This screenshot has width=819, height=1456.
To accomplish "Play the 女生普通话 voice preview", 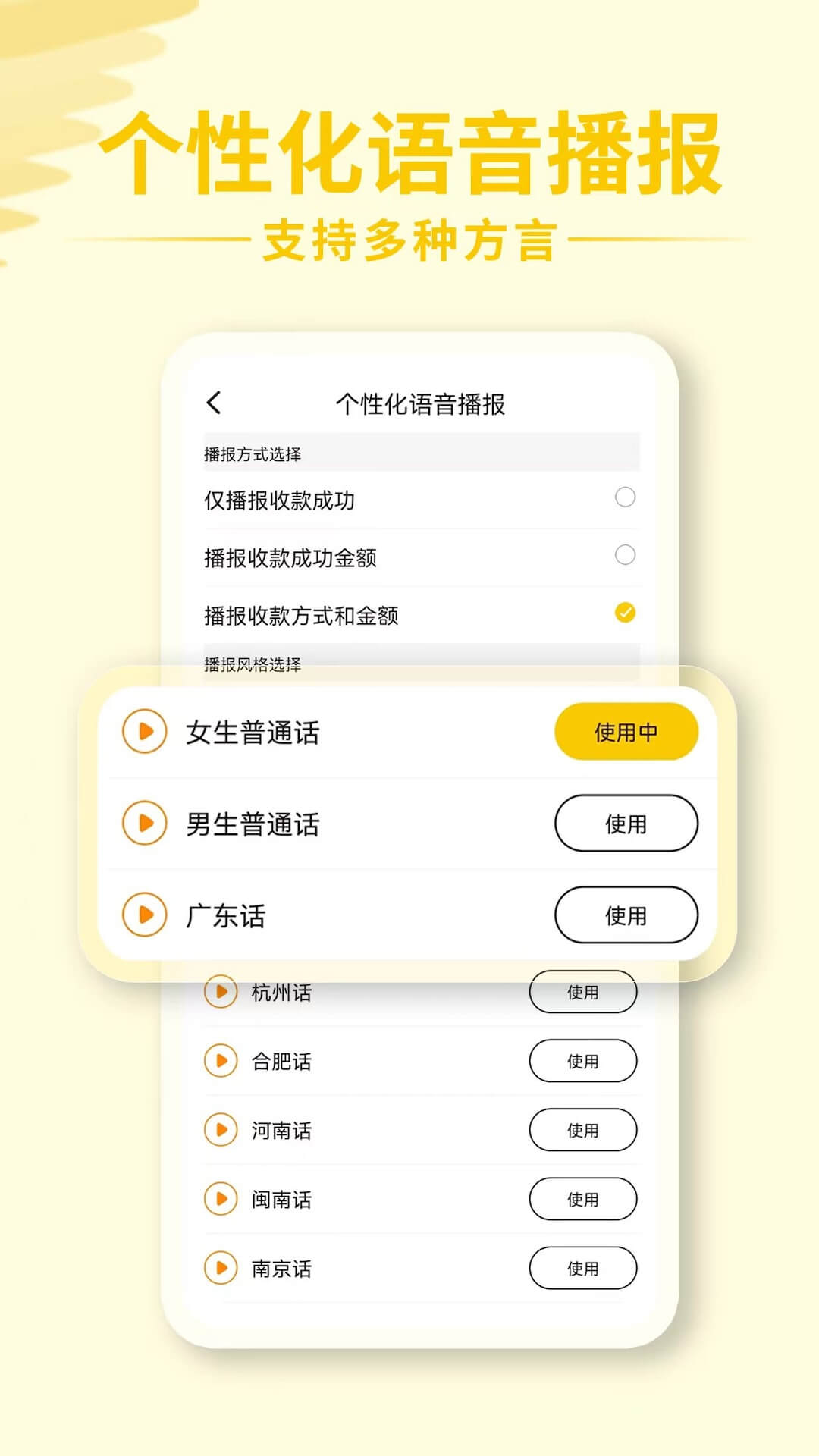I will click(144, 730).
